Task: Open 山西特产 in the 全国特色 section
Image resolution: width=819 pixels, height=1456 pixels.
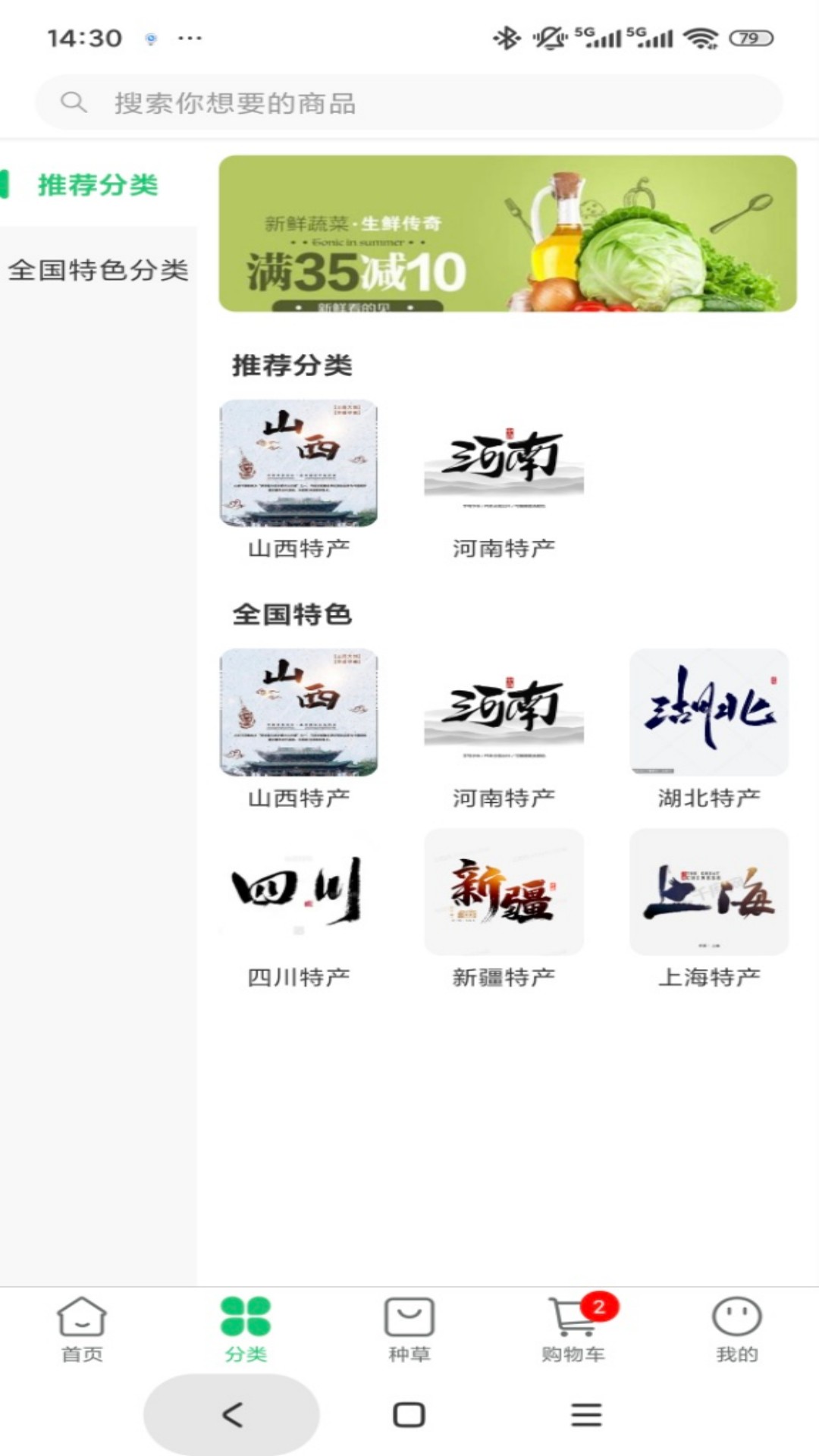Action: (x=299, y=728)
